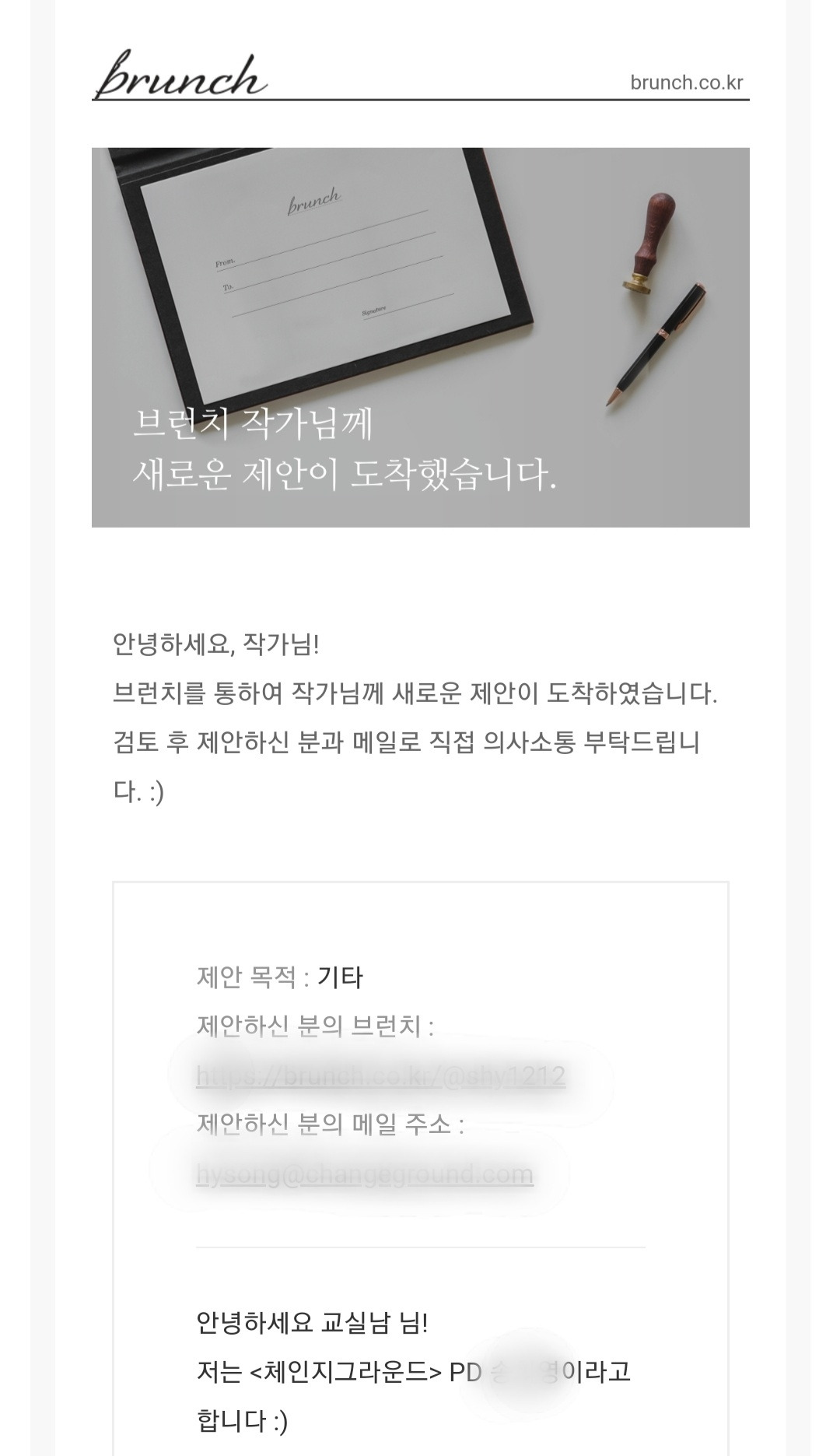Open the brunch.co.kr header link
The height and width of the screenshot is (1456, 840).
(x=687, y=82)
